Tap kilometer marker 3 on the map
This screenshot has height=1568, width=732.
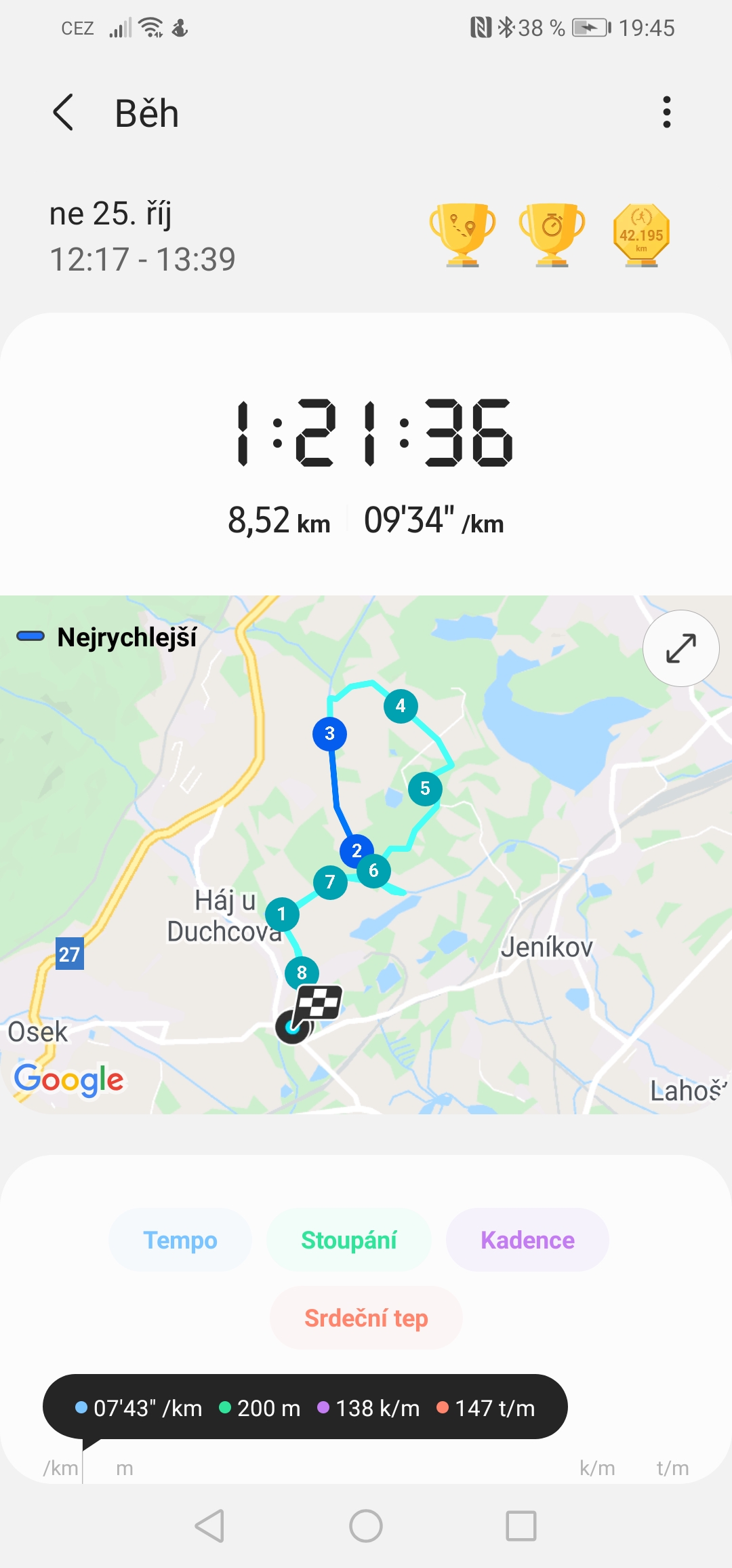point(329,733)
